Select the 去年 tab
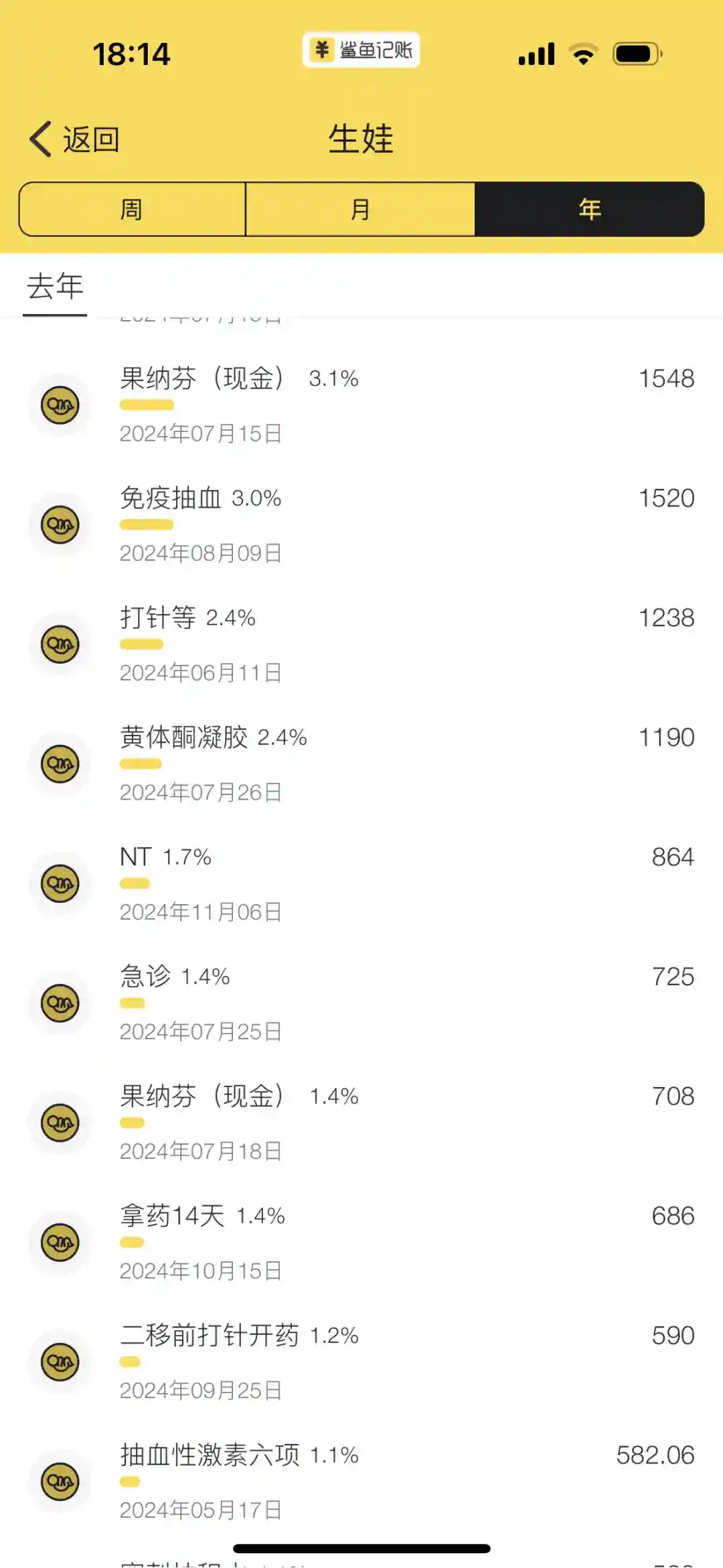Screen dimensions: 723x1568 tap(55, 287)
